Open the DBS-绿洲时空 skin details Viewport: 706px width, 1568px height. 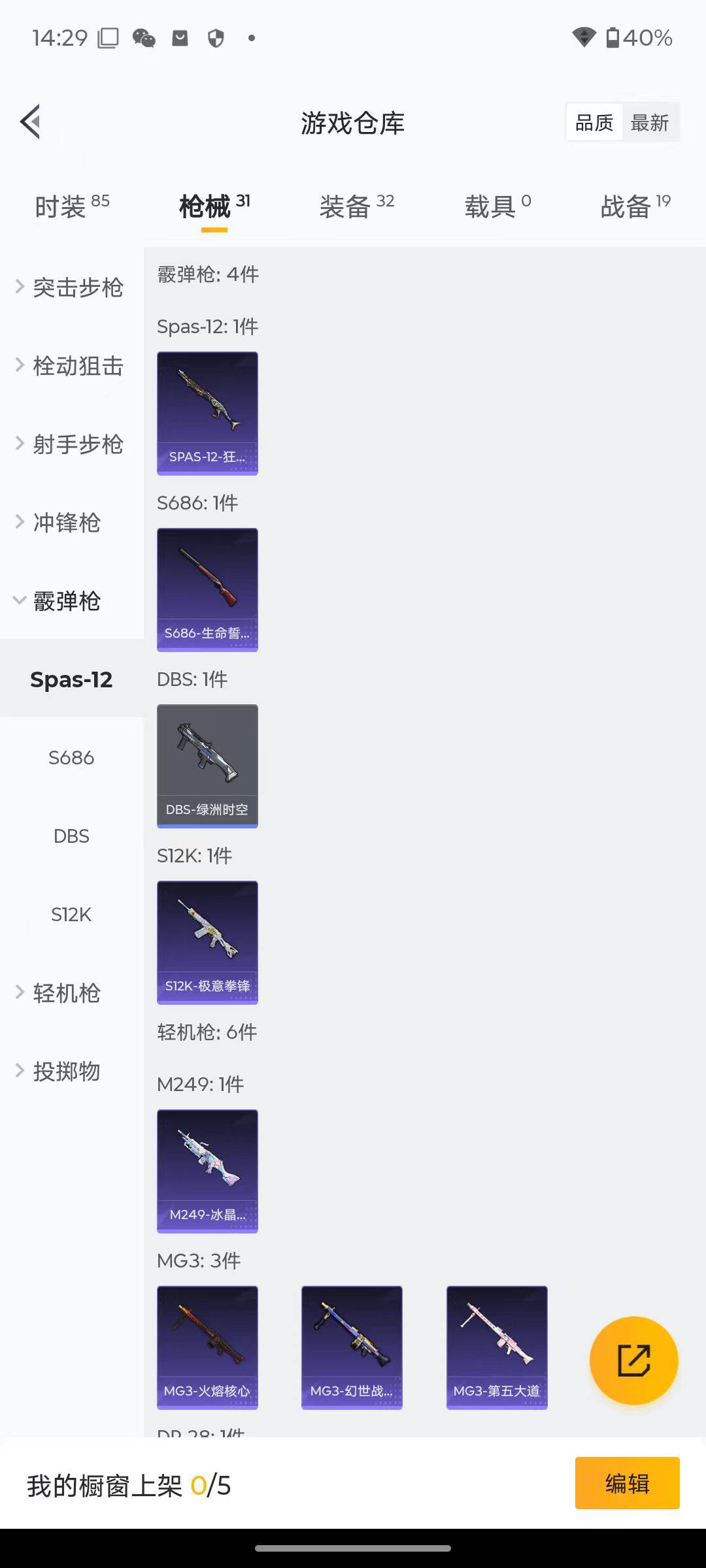pyautogui.click(x=207, y=764)
